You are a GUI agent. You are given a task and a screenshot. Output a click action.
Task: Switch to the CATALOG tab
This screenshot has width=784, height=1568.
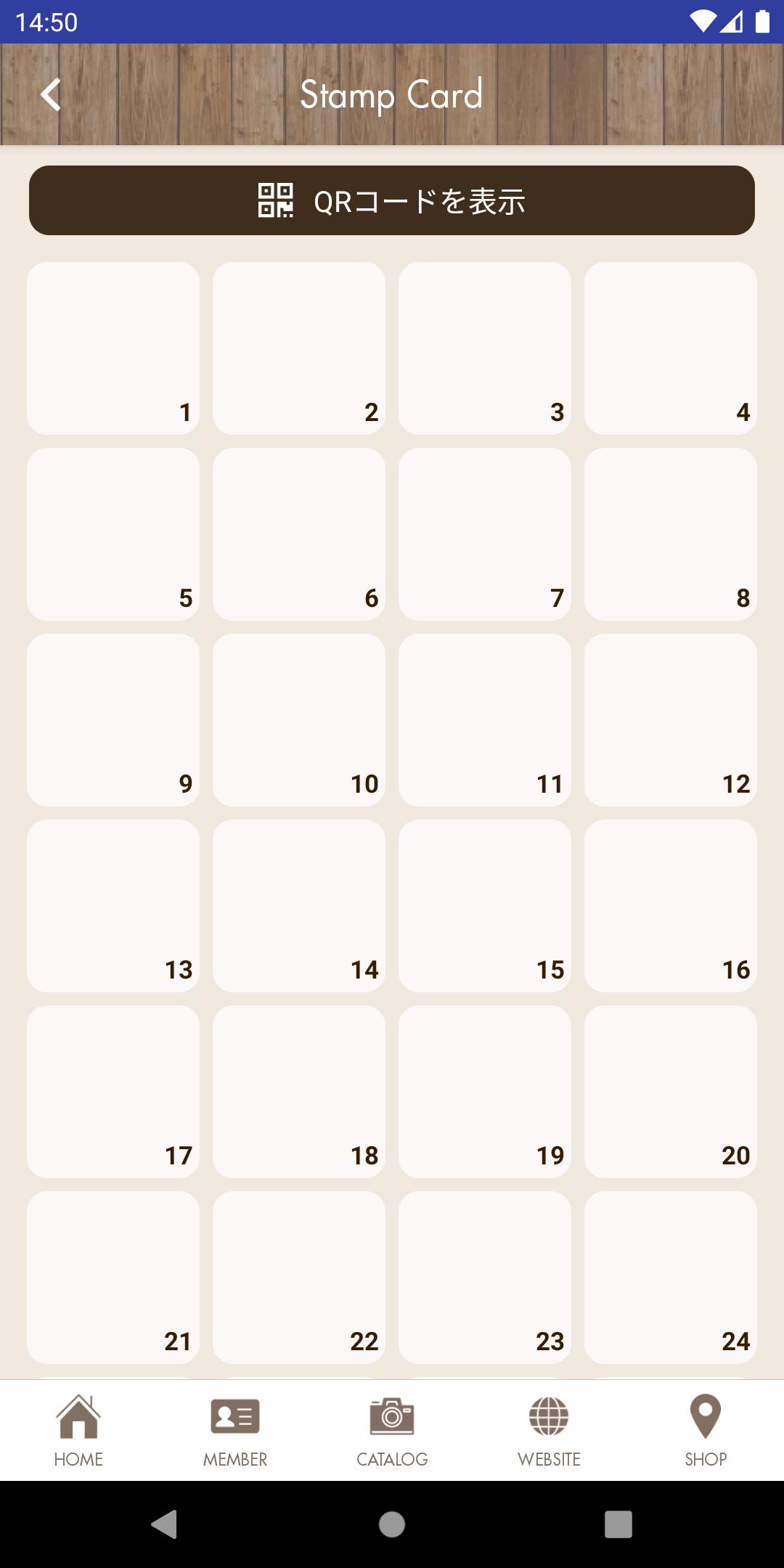pyautogui.click(x=392, y=1431)
